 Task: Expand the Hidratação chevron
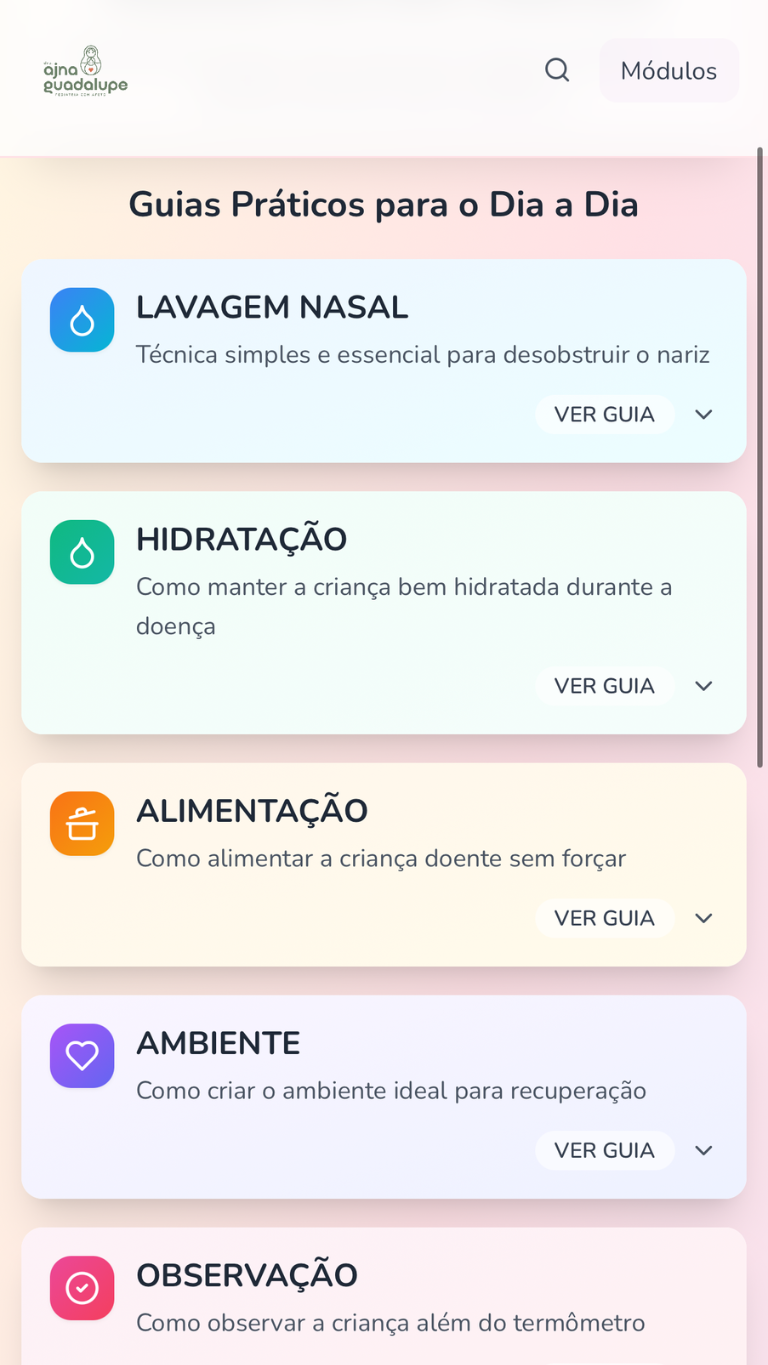[704, 686]
